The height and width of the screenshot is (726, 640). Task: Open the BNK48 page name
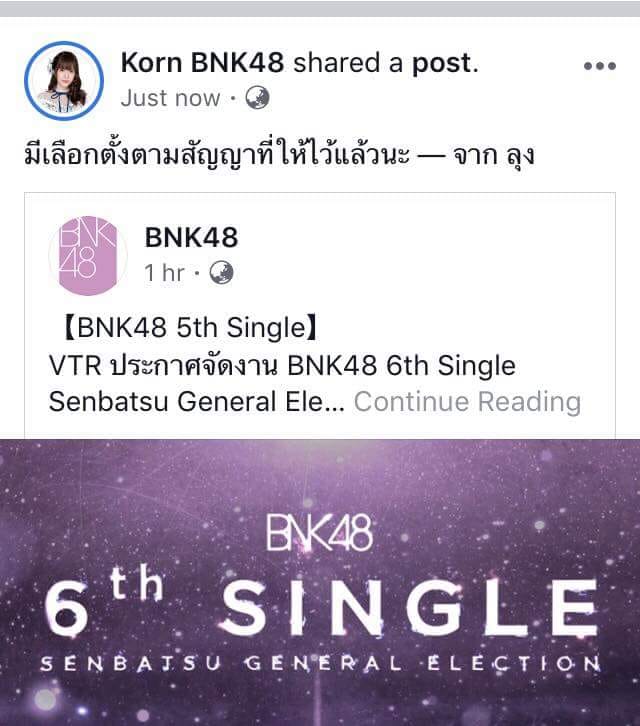point(191,237)
